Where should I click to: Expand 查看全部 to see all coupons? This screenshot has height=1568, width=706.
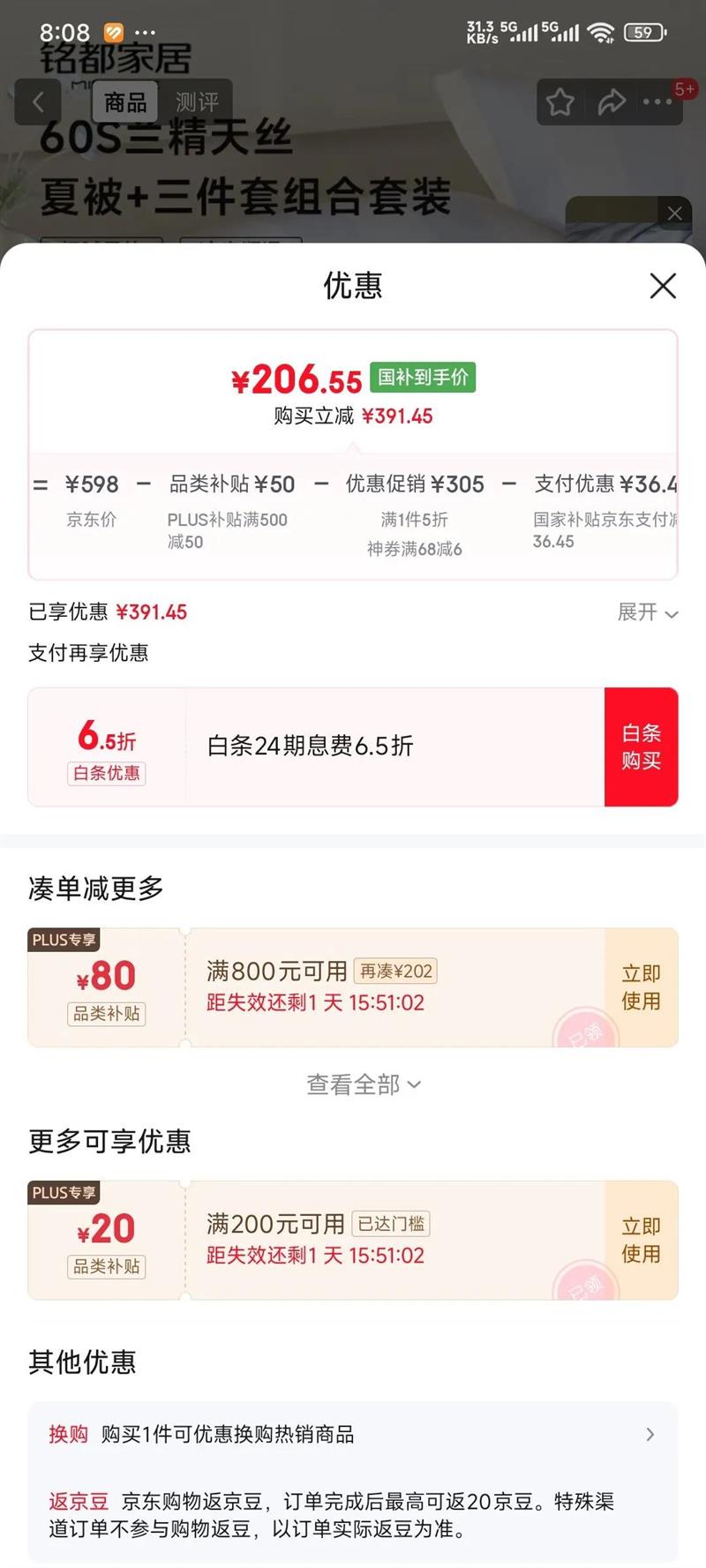click(363, 1084)
